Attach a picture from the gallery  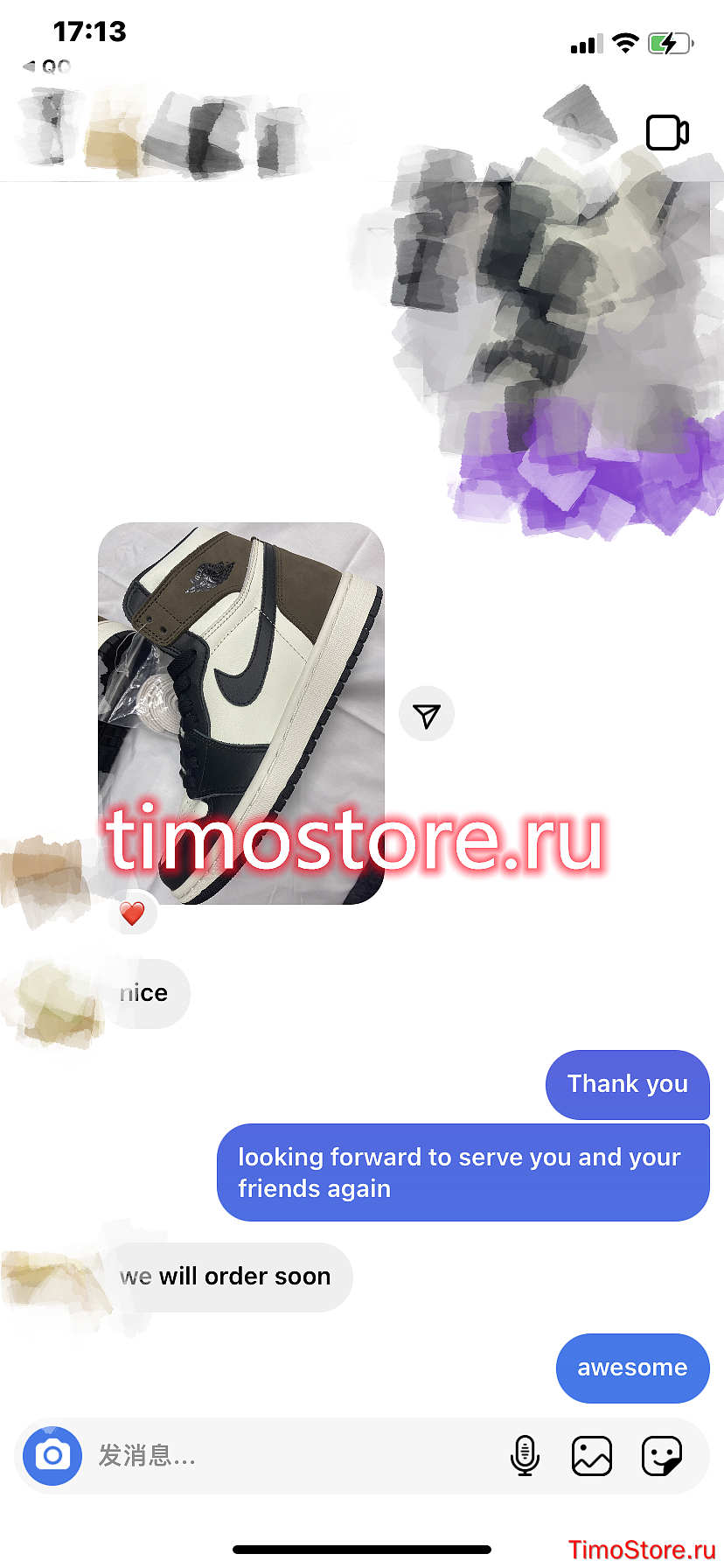(x=592, y=1456)
